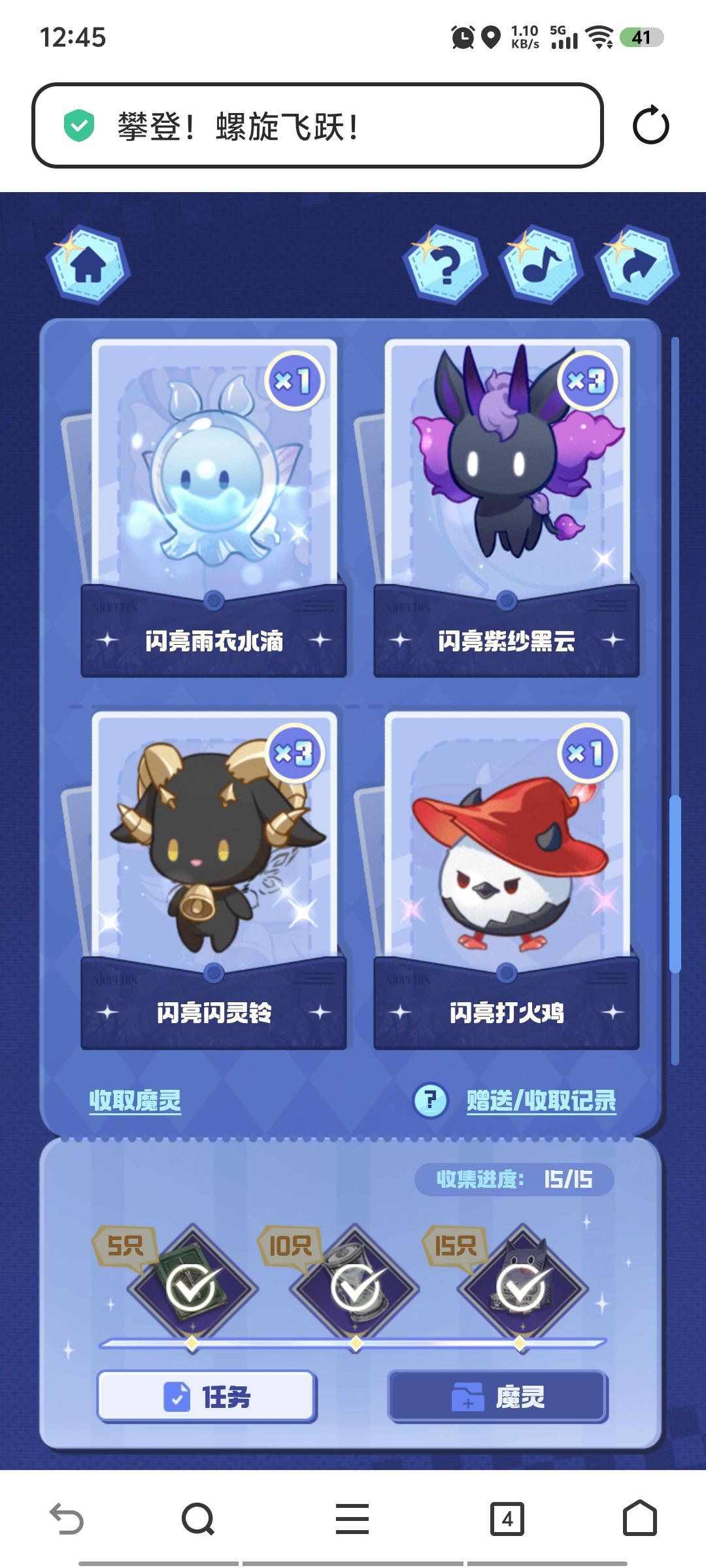Go back using the browser back arrow
This screenshot has height=1568, width=706.
(67, 1518)
